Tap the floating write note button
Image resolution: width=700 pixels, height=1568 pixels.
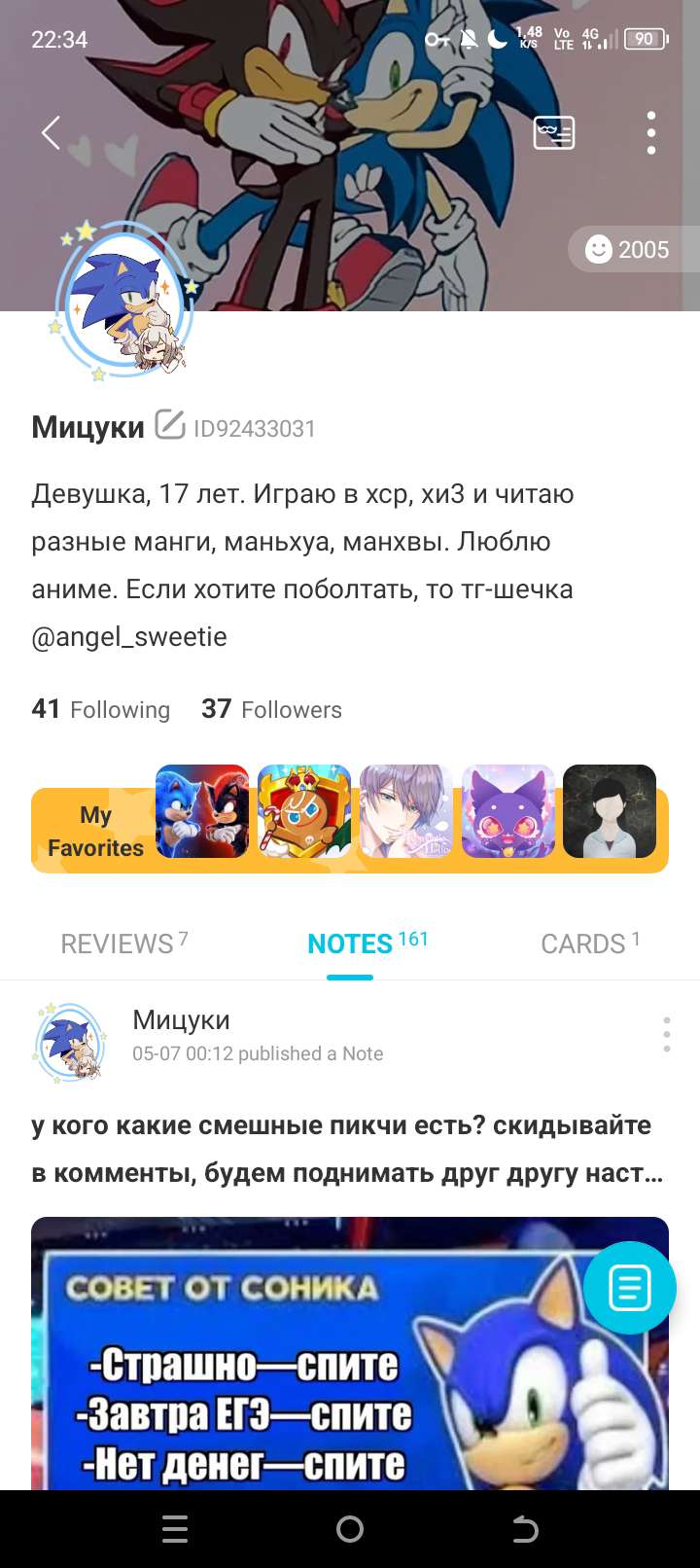pyautogui.click(x=629, y=1288)
